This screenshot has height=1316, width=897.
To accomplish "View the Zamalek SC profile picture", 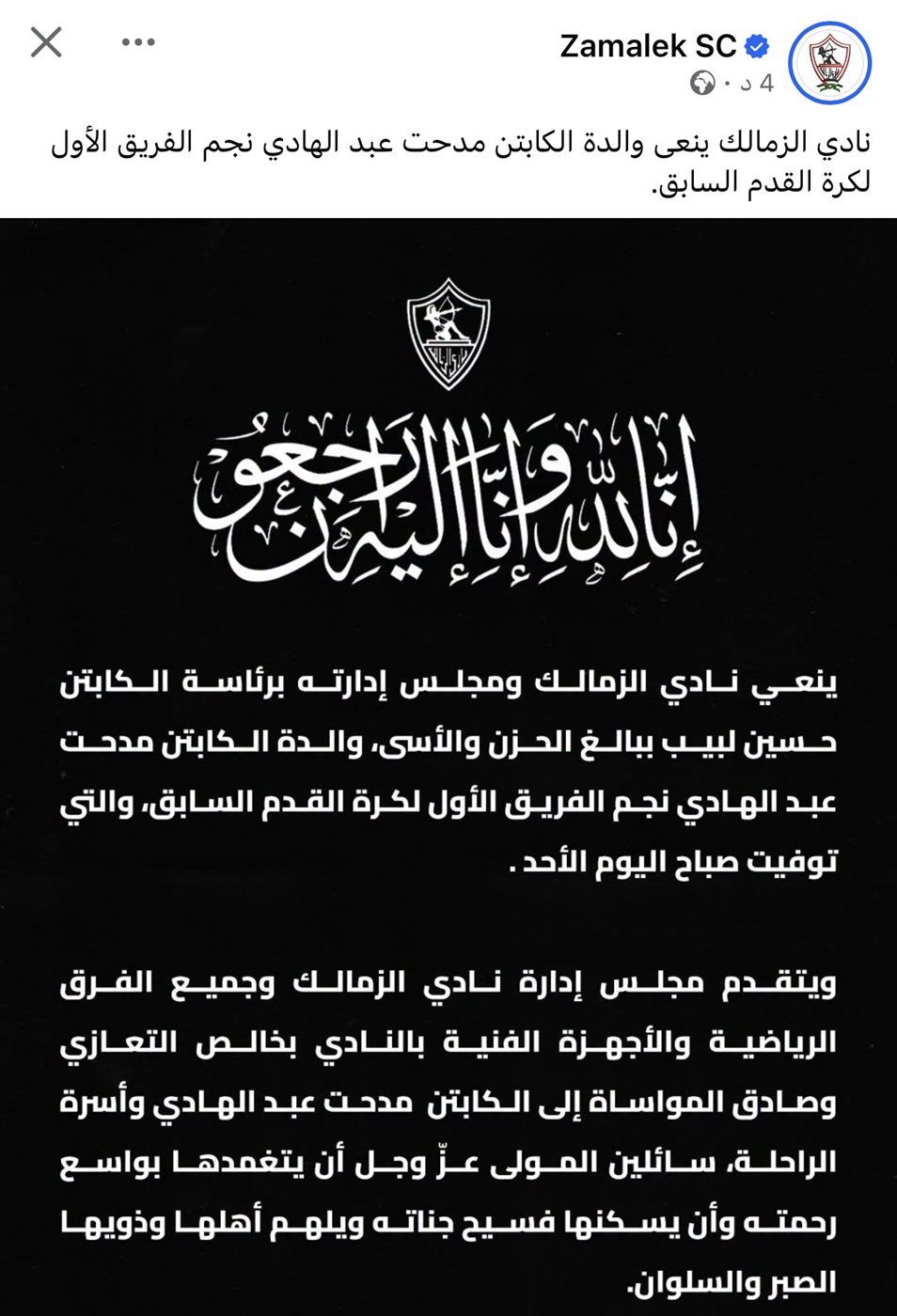I will tap(829, 62).
